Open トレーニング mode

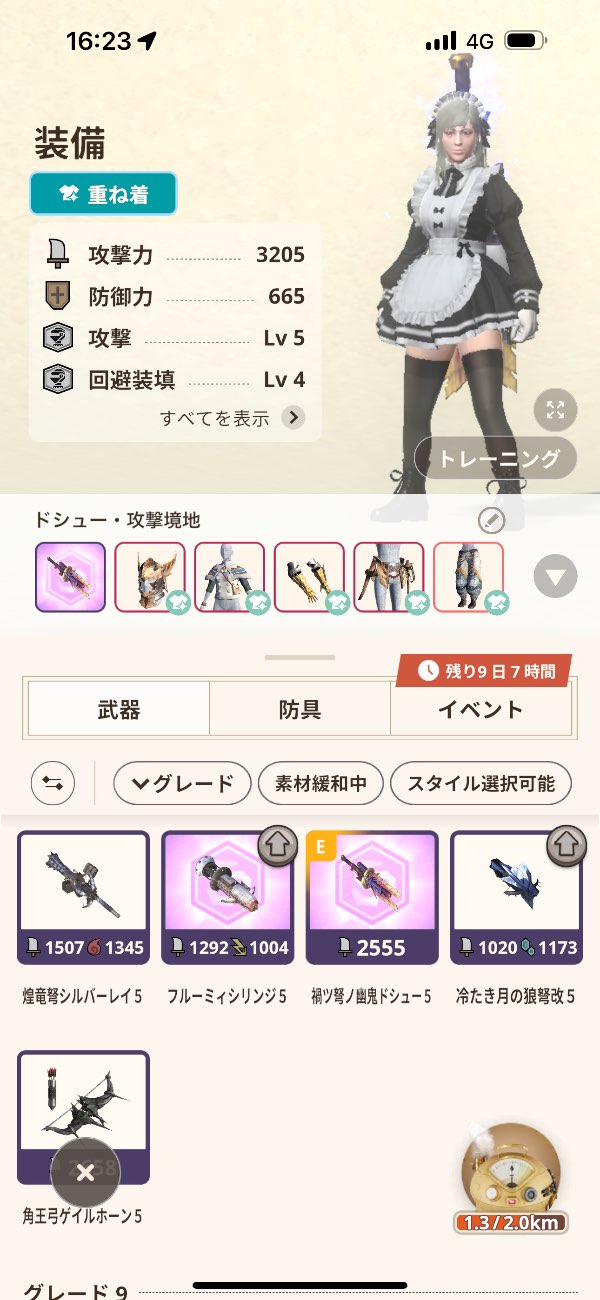[x=495, y=460]
